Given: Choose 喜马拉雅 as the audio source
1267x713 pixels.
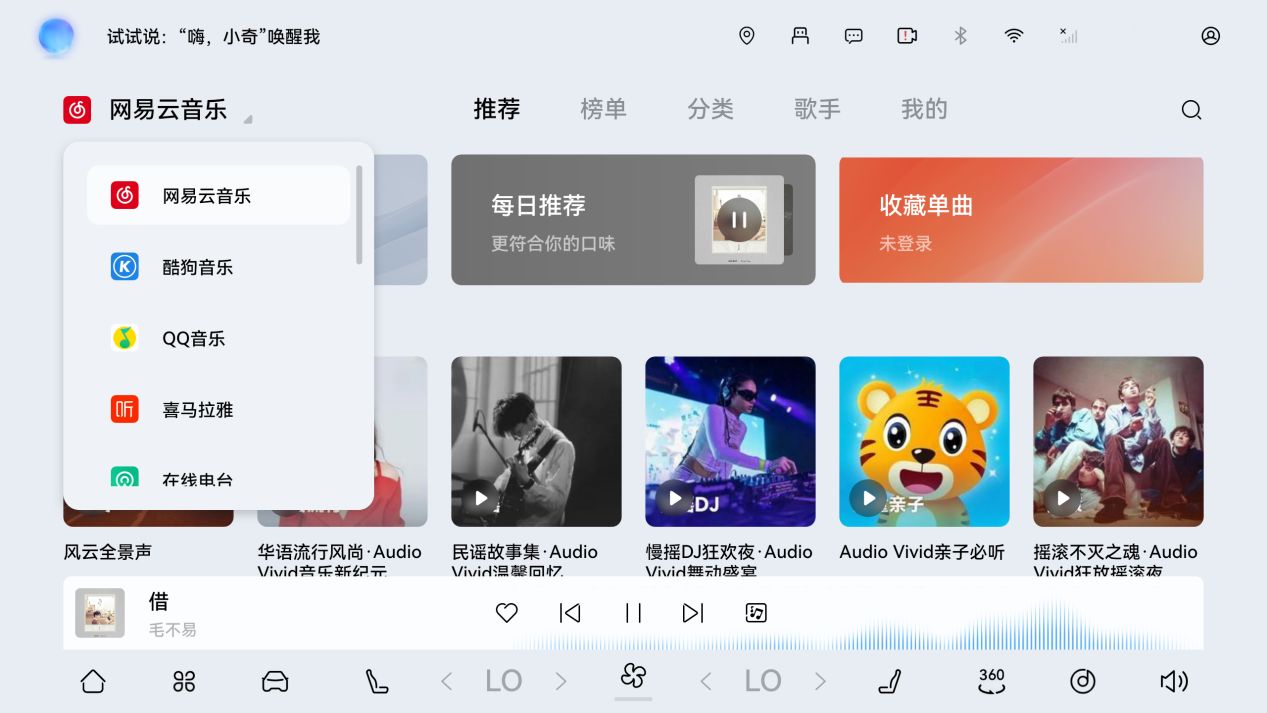Looking at the screenshot, I should 197,410.
